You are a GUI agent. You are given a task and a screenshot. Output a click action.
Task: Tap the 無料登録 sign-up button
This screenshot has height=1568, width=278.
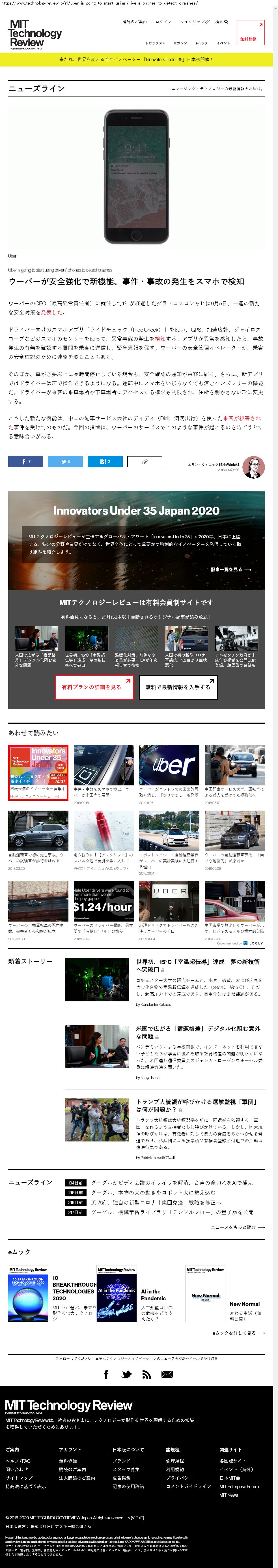pyautogui.click(x=250, y=32)
